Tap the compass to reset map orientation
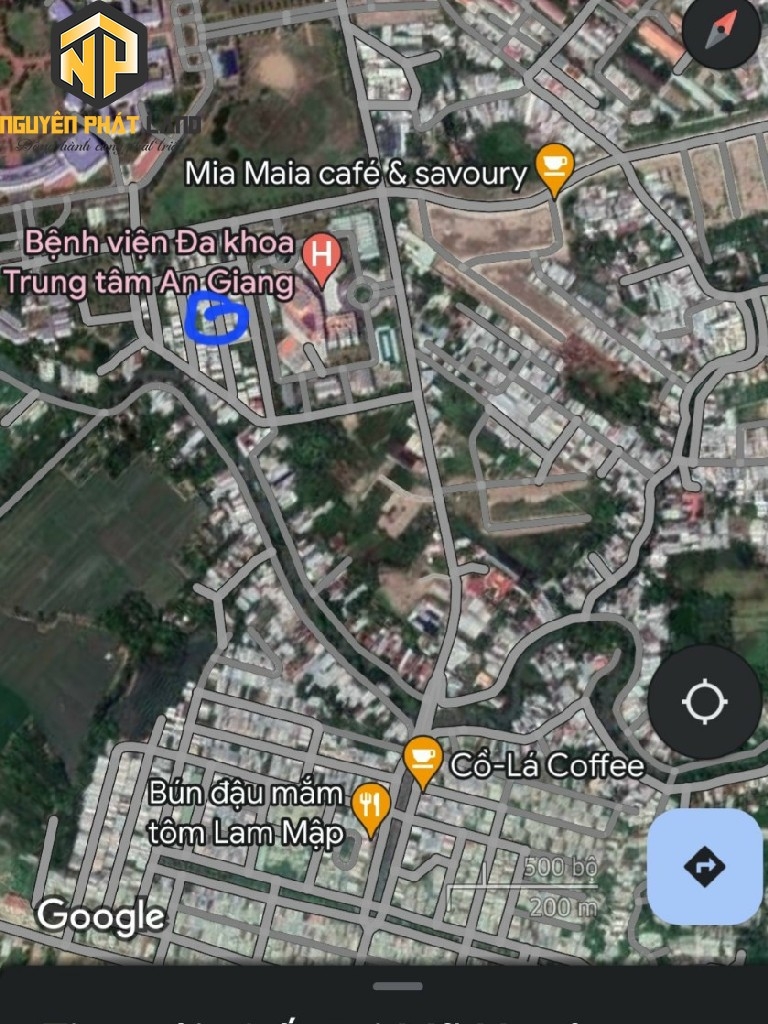Image resolution: width=768 pixels, height=1024 pixels. tap(724, 27)
